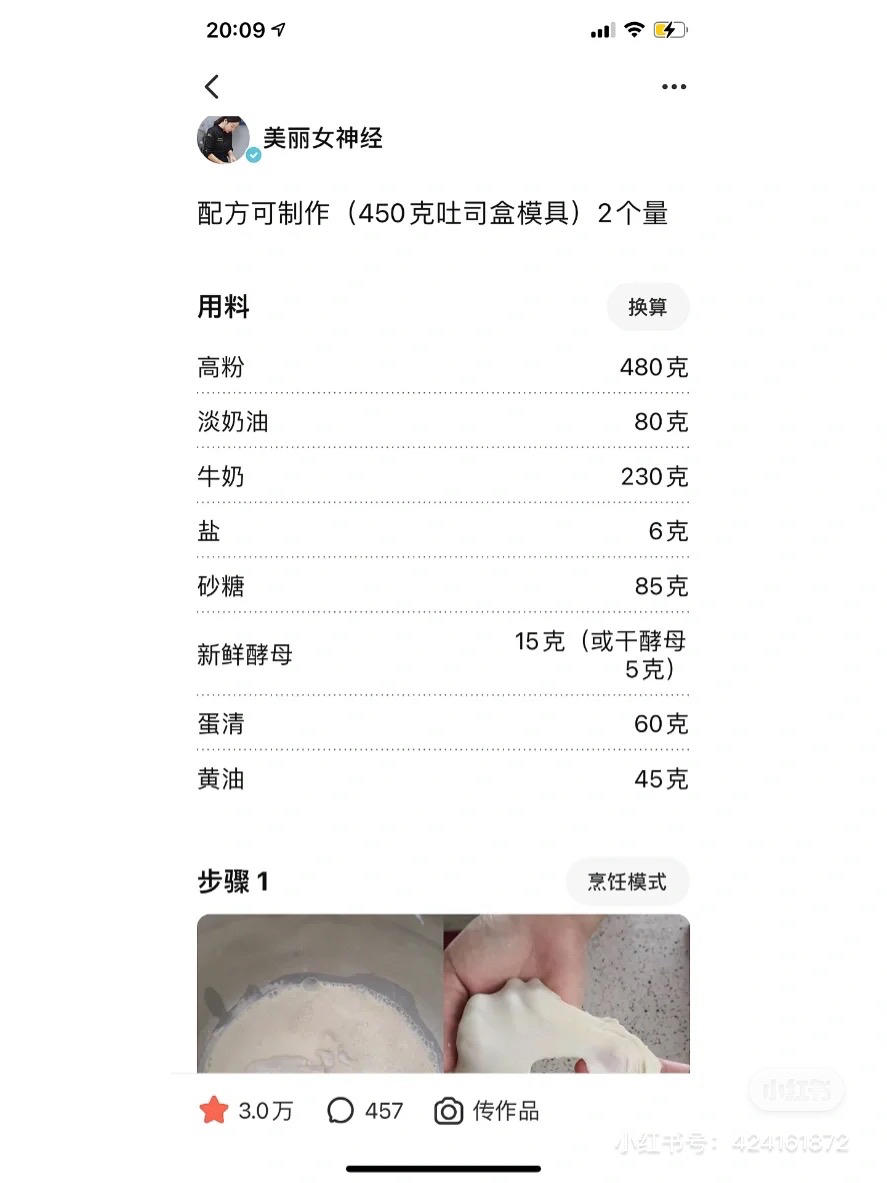Go back with the top-left arrow
Viewport: 887px width, 1183px height.
tap(212, 87)
